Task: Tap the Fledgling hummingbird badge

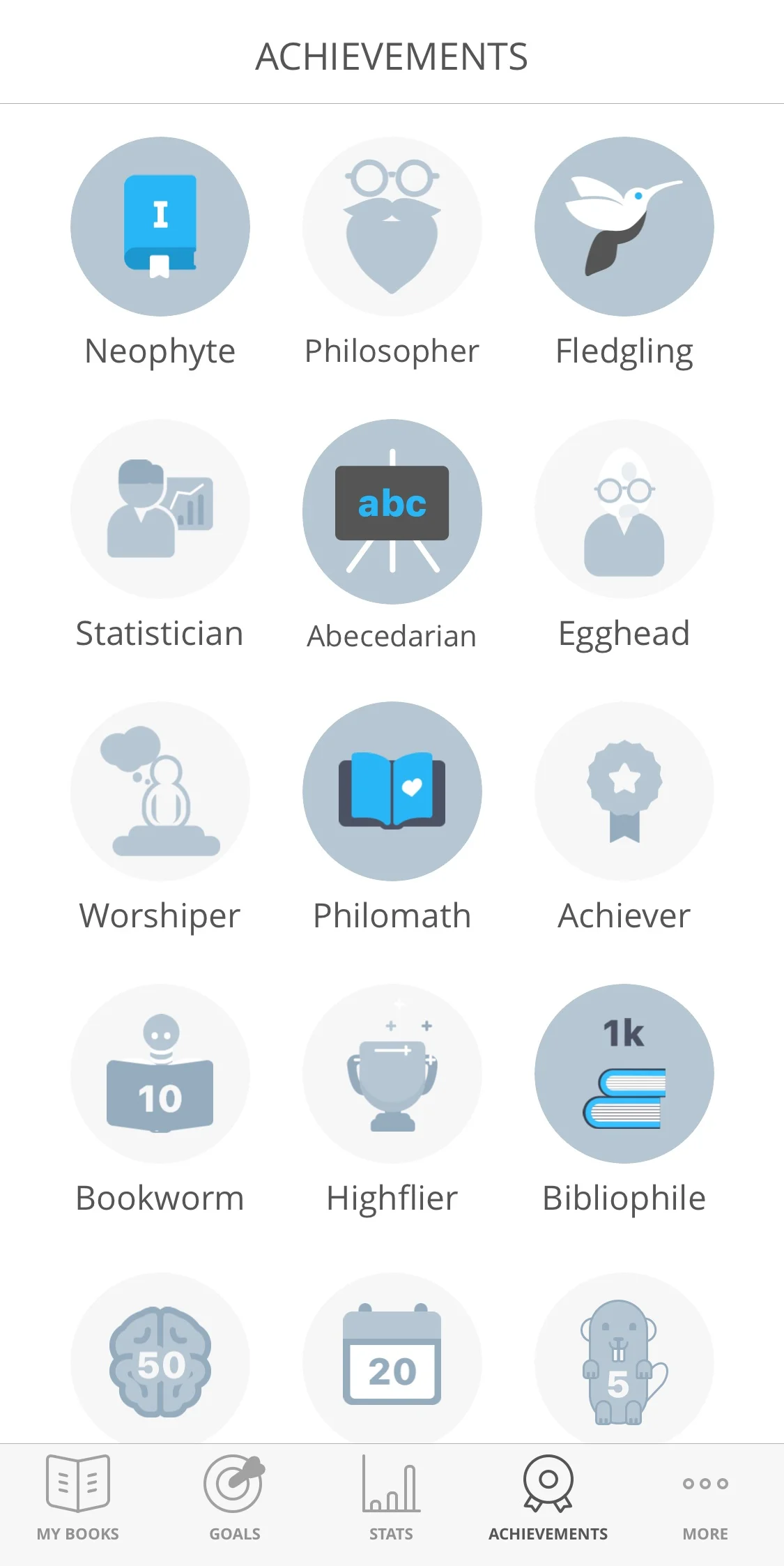Action: (x=624, y=227)
